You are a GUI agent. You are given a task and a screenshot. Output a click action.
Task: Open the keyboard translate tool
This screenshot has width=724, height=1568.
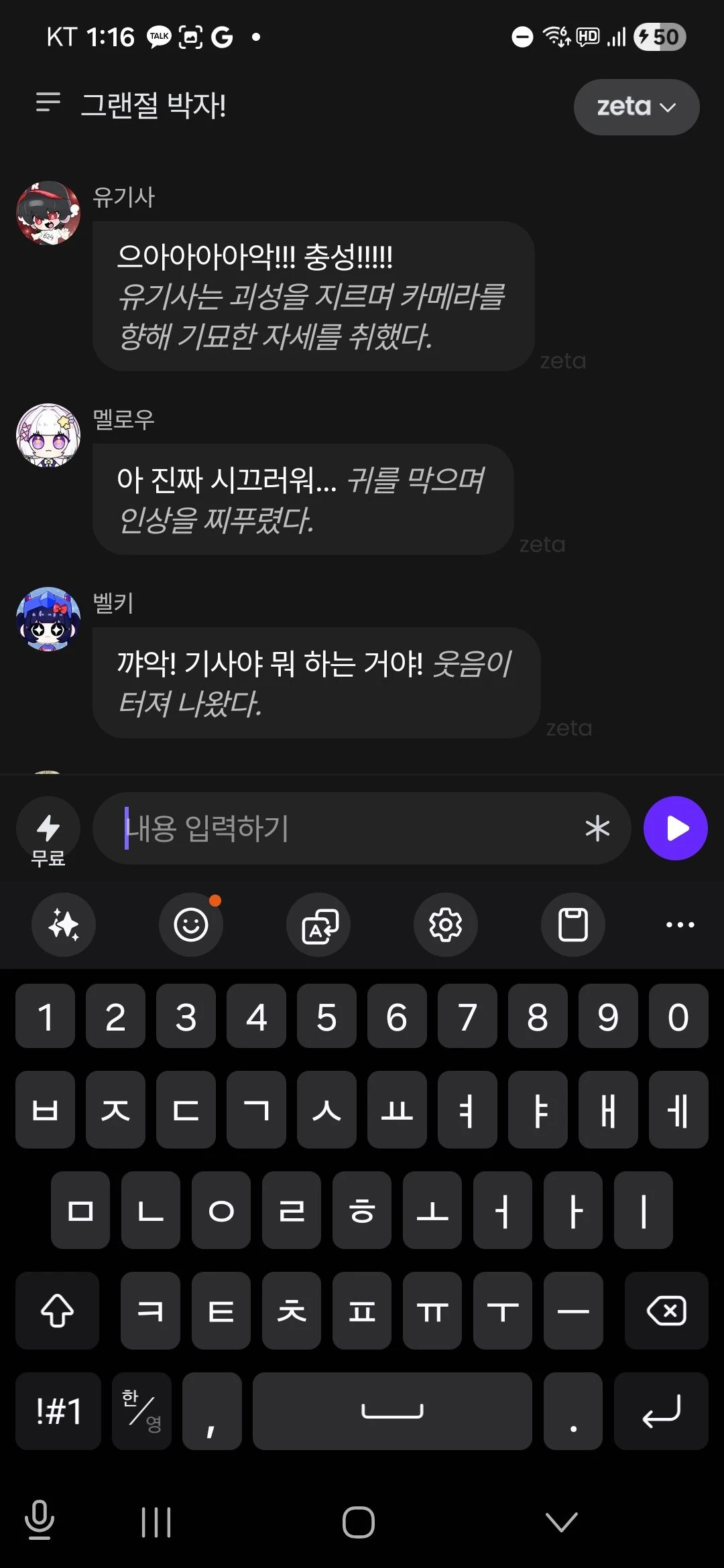(x=318, y=925)
